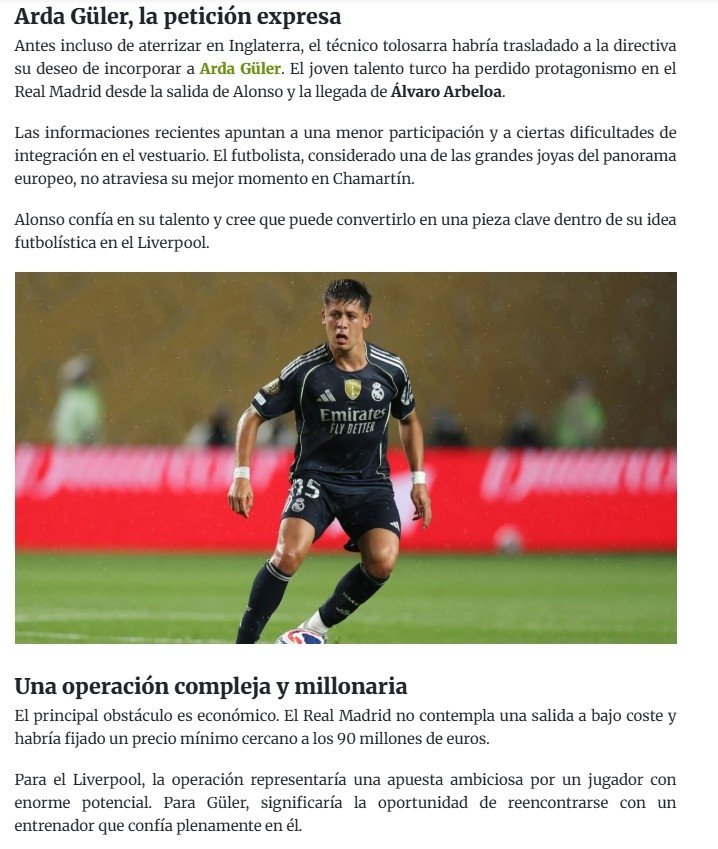Open the green Arda Güler link
The width and height of the screenshot is (718, 849).
240,69
